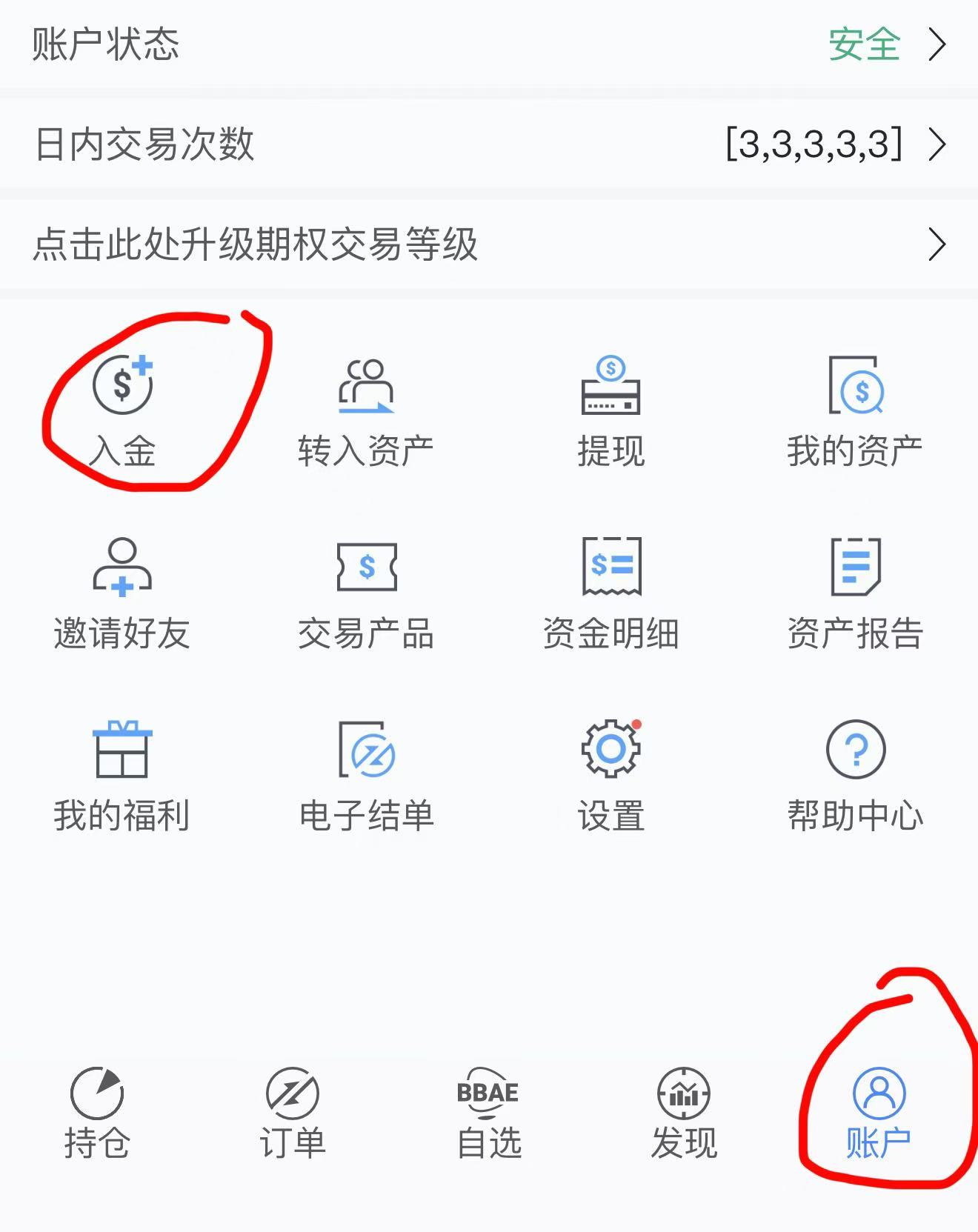Expand the 账户状态 account status row
The image size is (978, 1232).
coord(489,46)
